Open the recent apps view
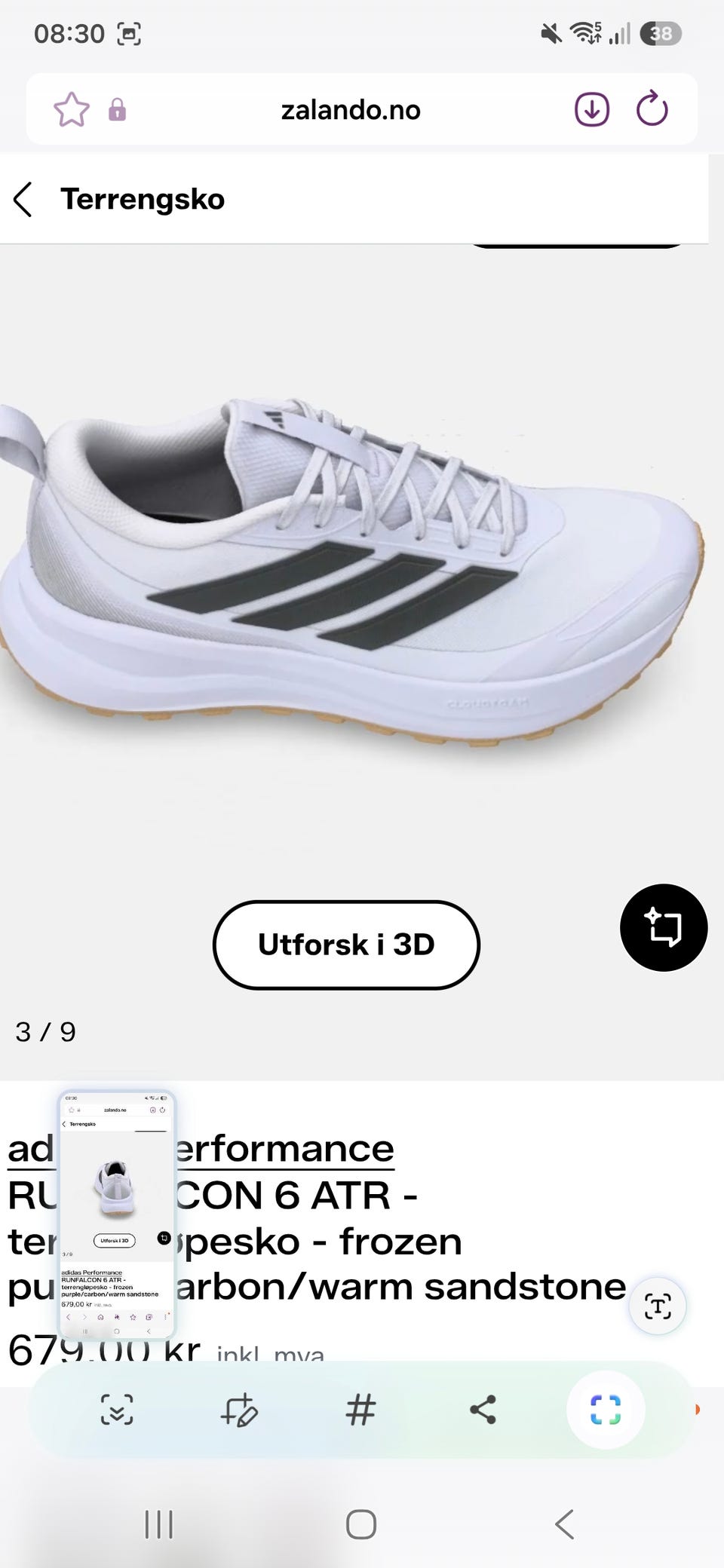 159,1524
